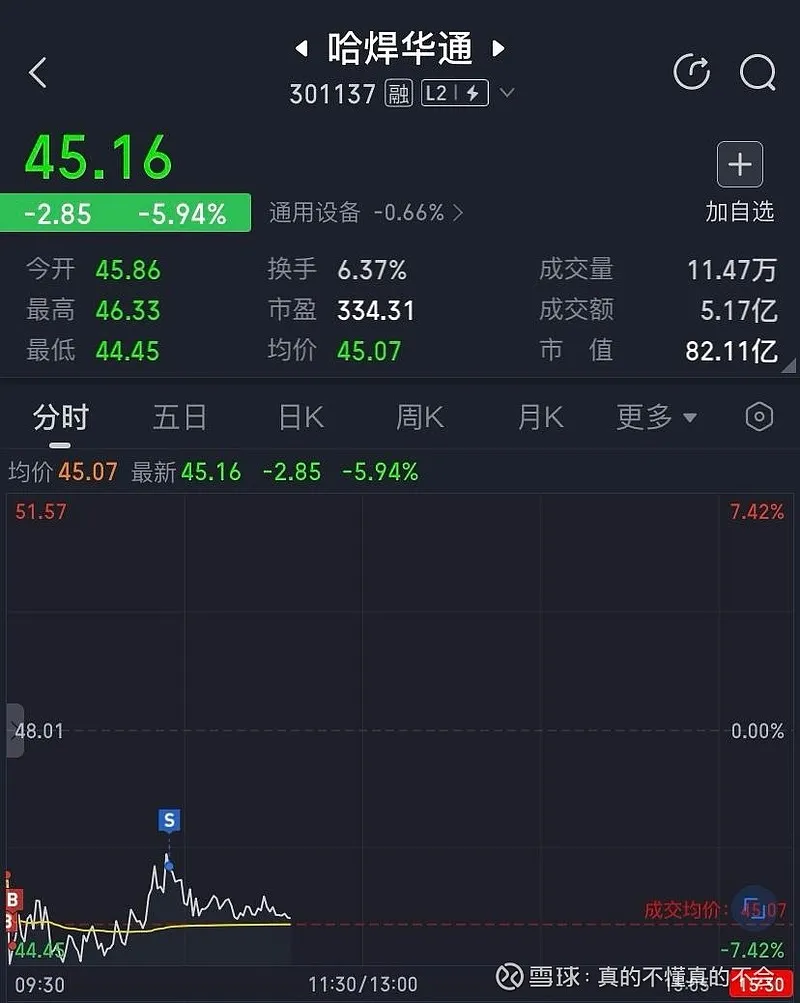Open the search magnifier
This screenshot has height=1003, width=800.
pyautogui.click(x=757, y=72)
